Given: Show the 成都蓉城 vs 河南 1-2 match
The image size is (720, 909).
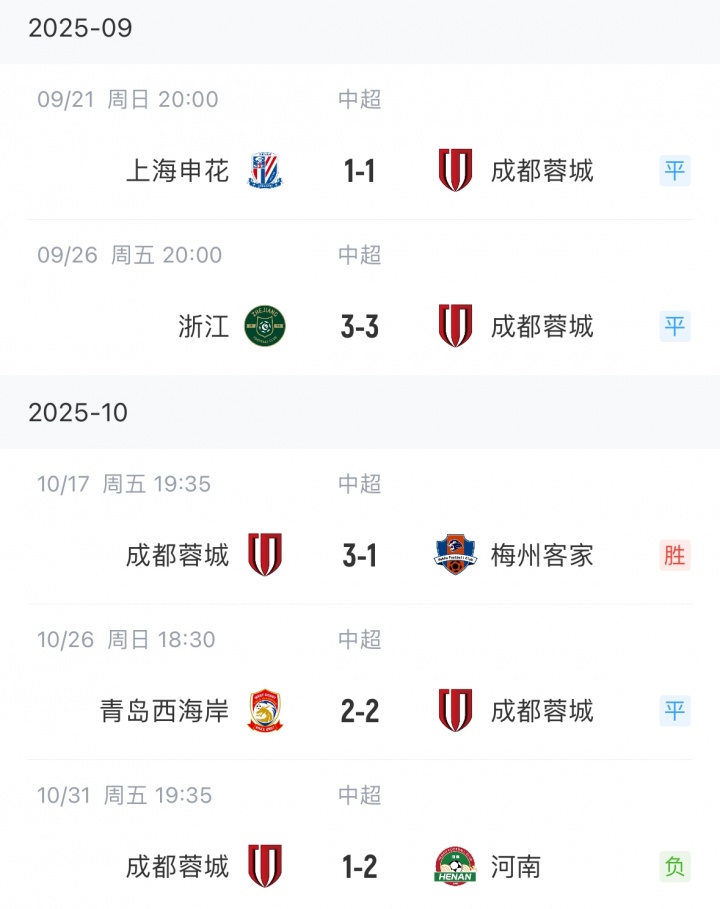Looking at the screenshot, I should coord(359,866).
